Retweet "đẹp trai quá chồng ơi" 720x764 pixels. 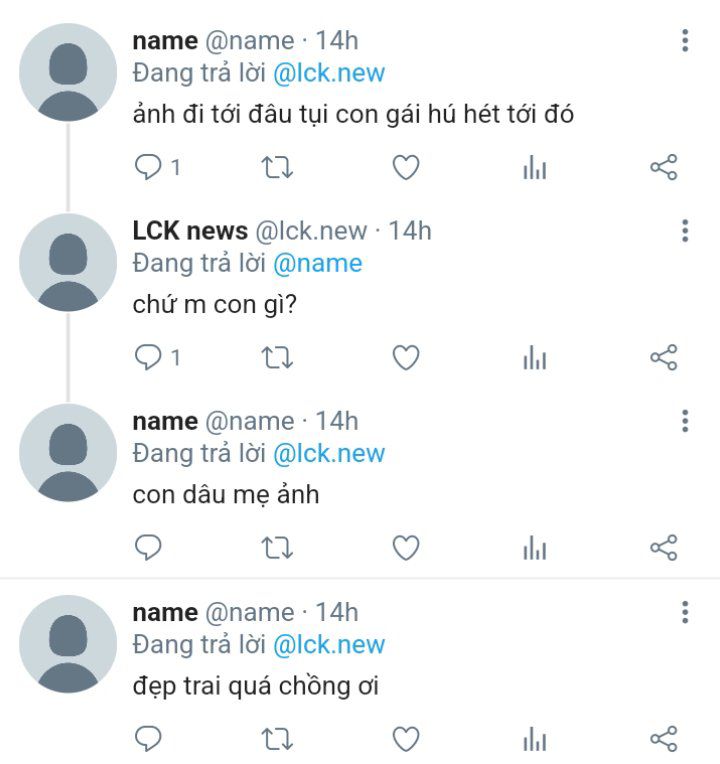277,739
